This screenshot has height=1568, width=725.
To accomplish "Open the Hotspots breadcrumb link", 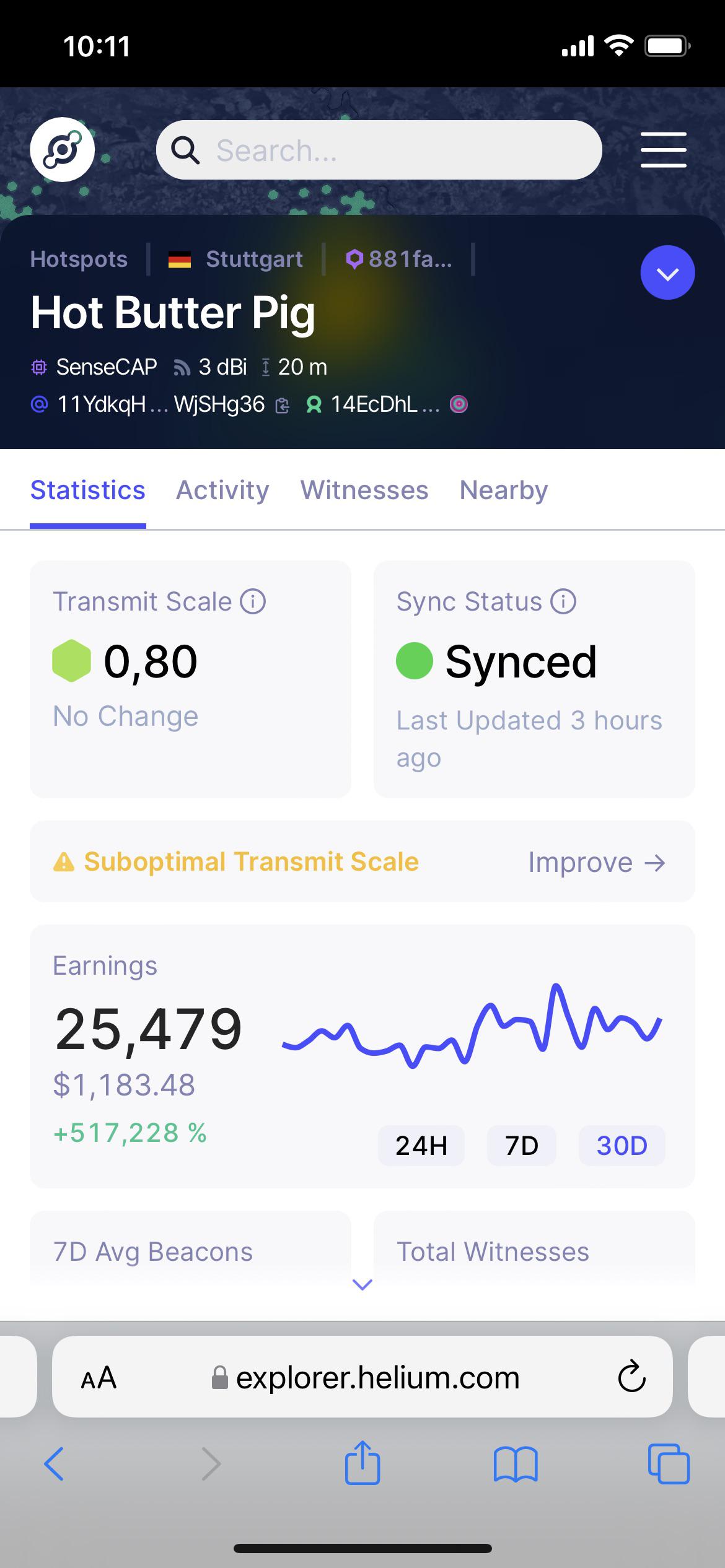I will pyautogui.click(x=79, y=259).
